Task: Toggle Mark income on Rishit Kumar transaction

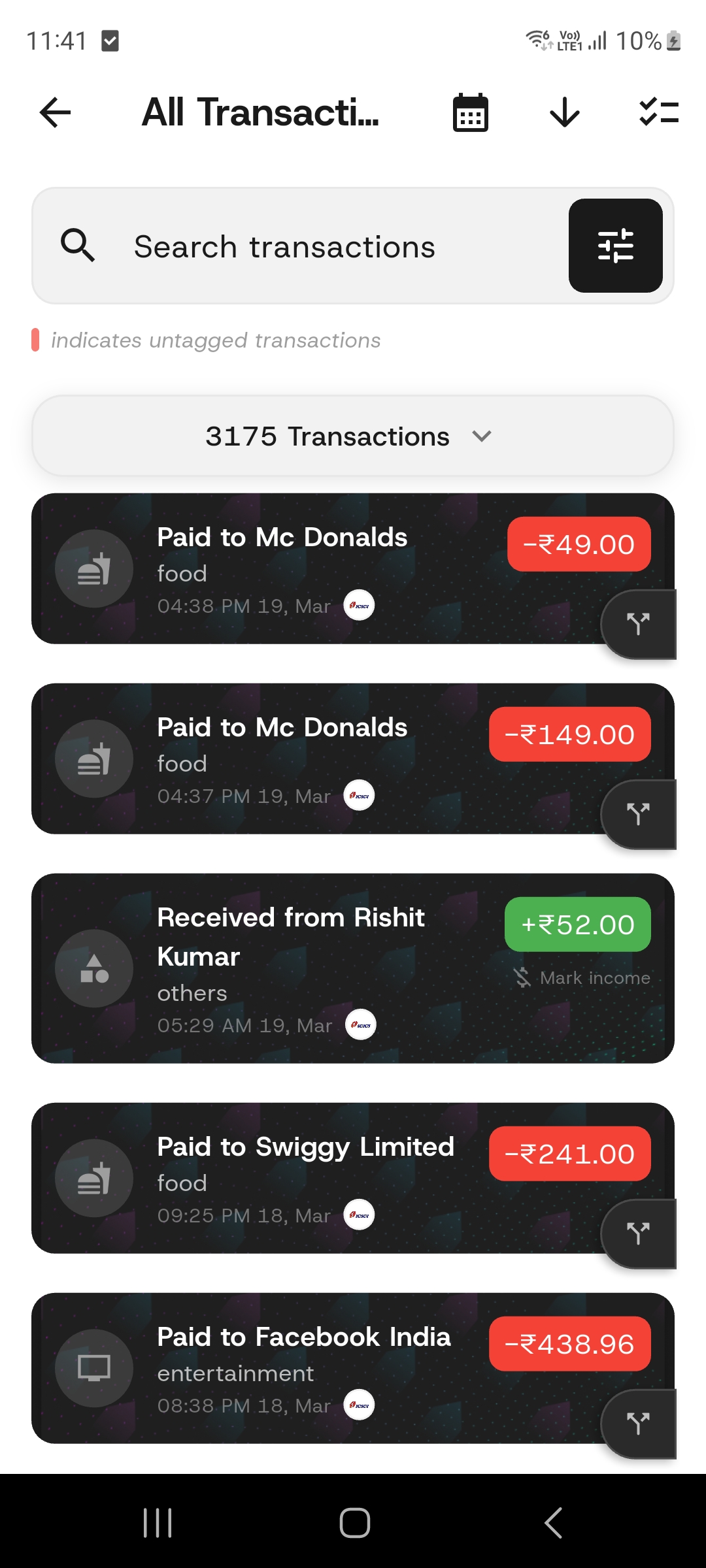Action: click(x=581, y=977)
